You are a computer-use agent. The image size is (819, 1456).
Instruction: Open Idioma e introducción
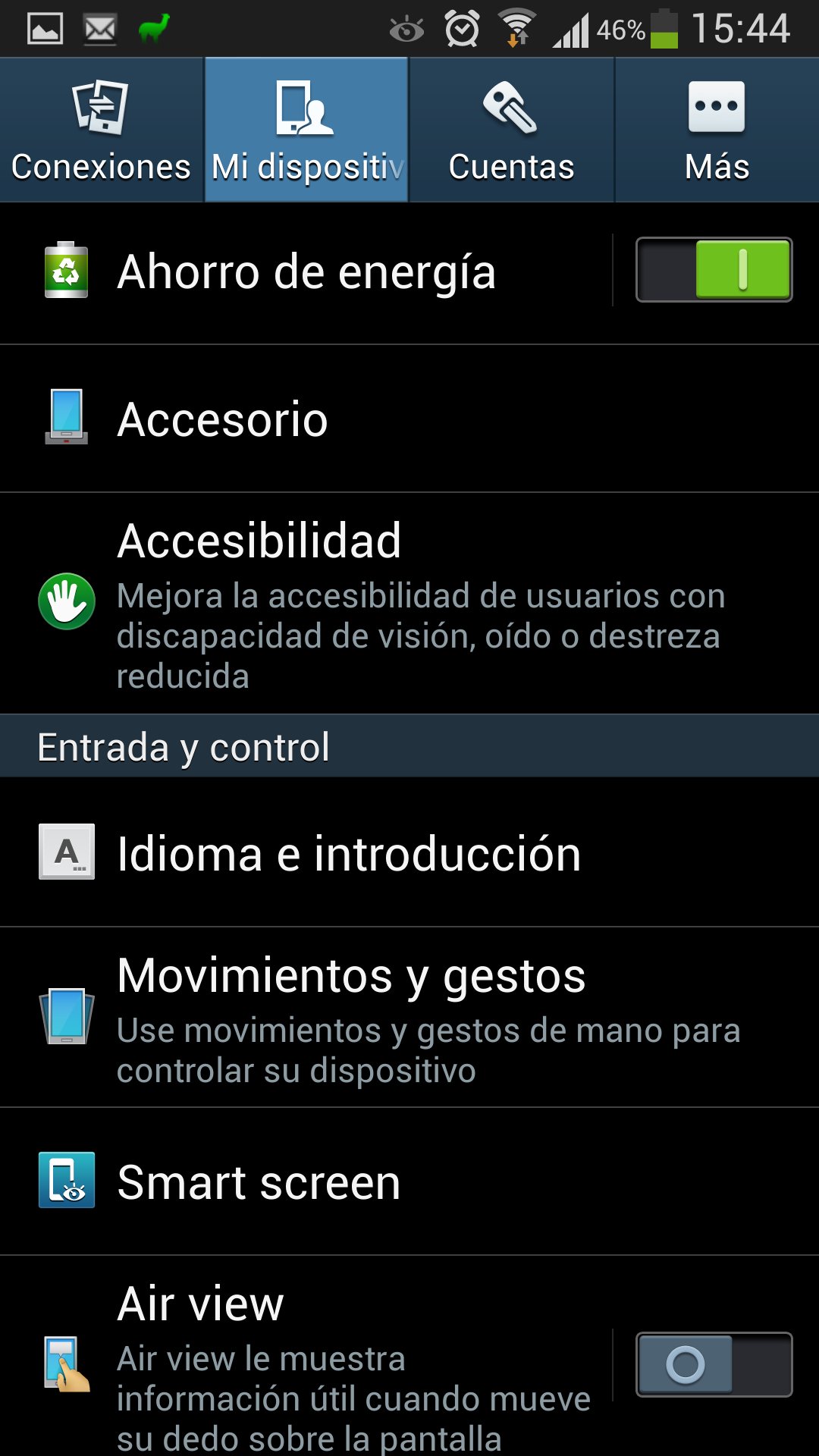[x=409, y=853]
